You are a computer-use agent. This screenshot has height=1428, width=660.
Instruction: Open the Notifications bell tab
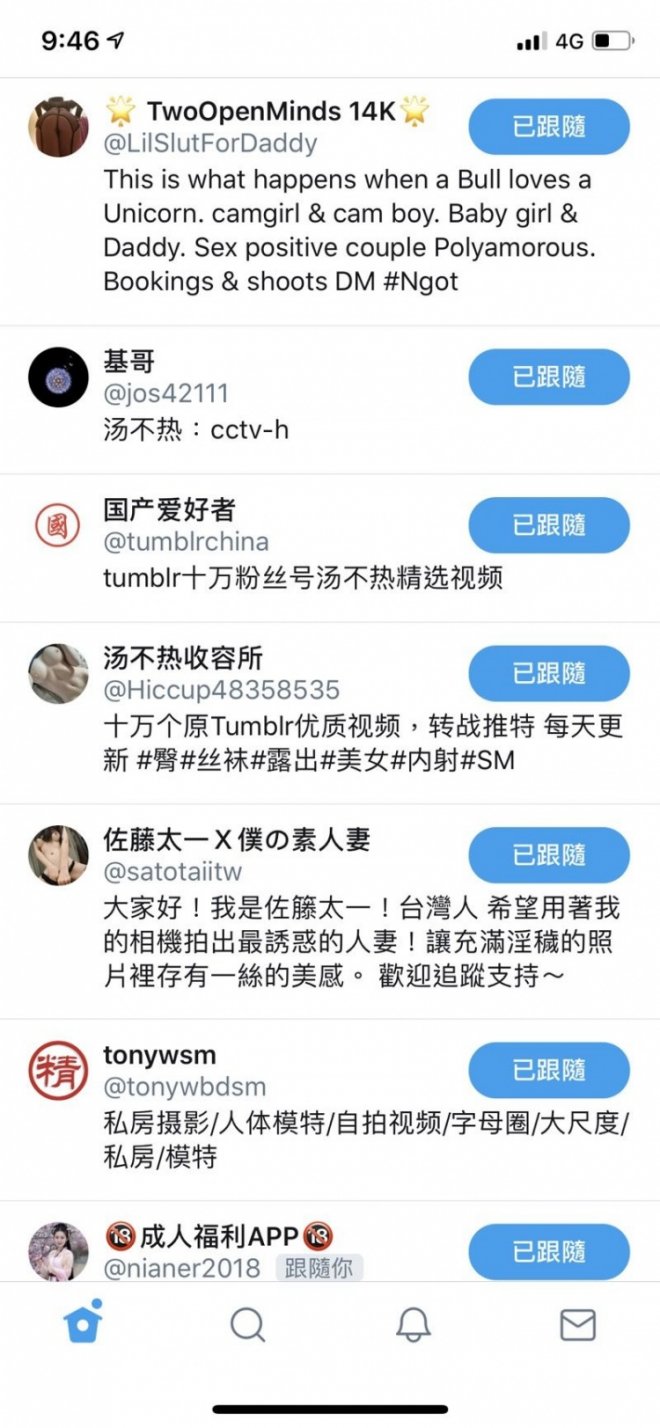click(413, 1325)
